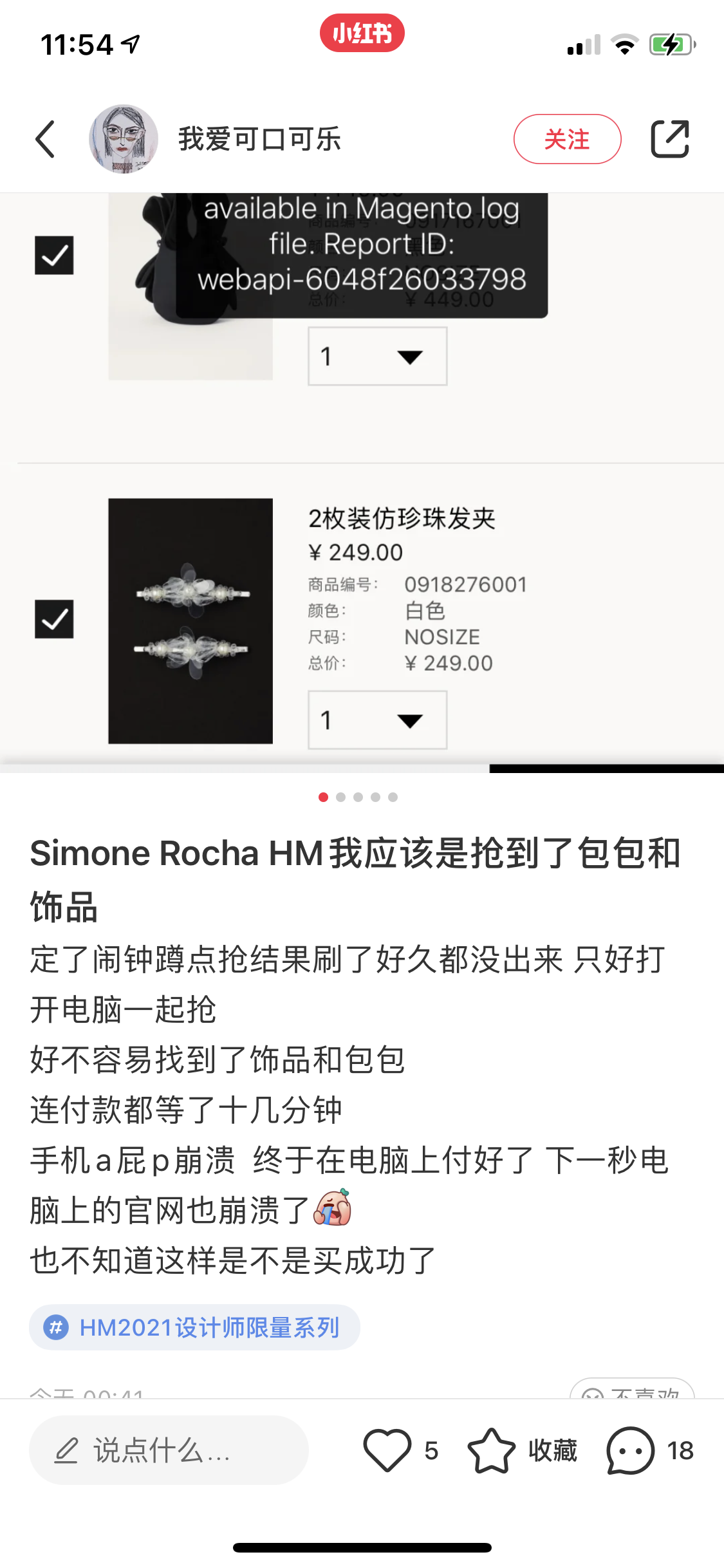This screenshot has height=1568, width=724.
Task: Tap the 说点什么 comment field
Action: pos(169,1450)
